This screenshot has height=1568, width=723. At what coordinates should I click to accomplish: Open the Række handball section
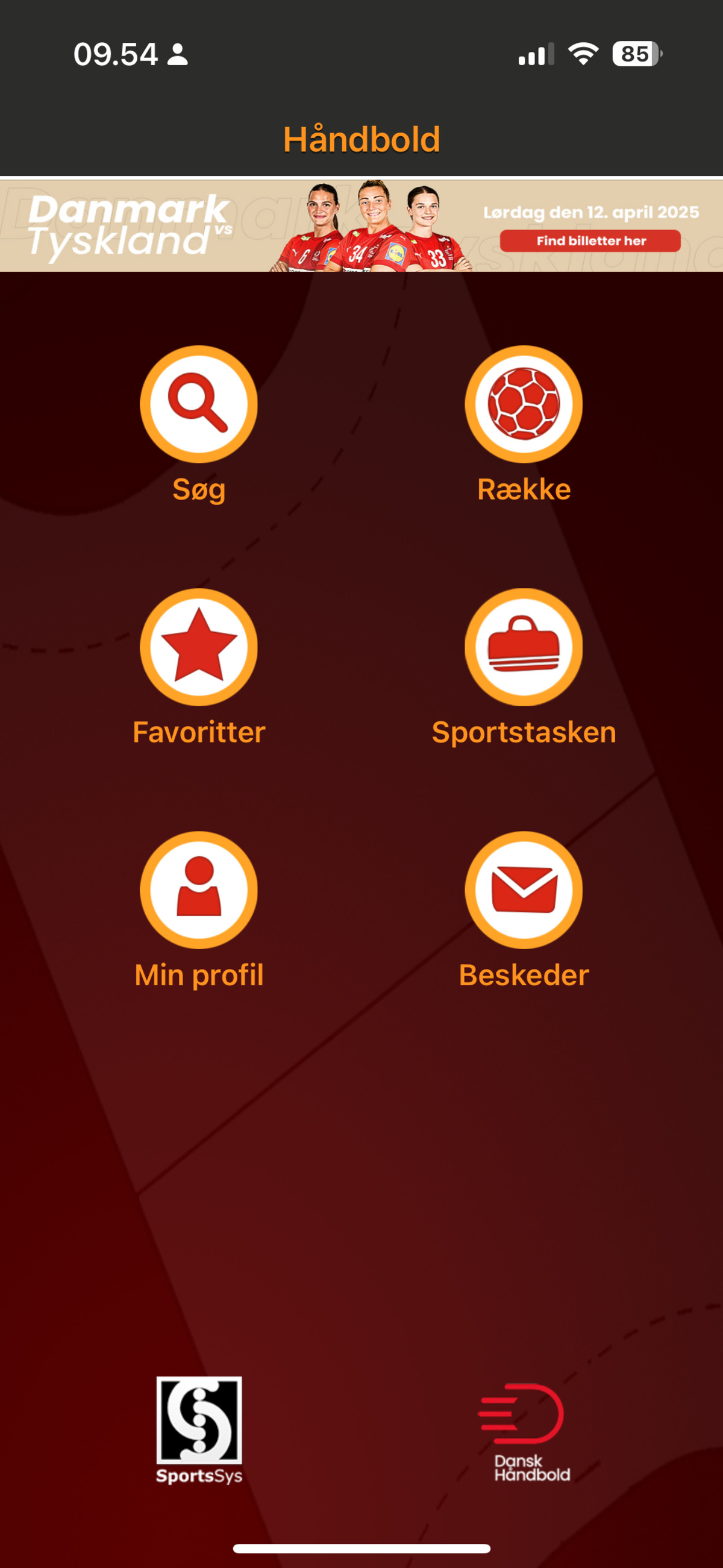click(x=524, y=404)
